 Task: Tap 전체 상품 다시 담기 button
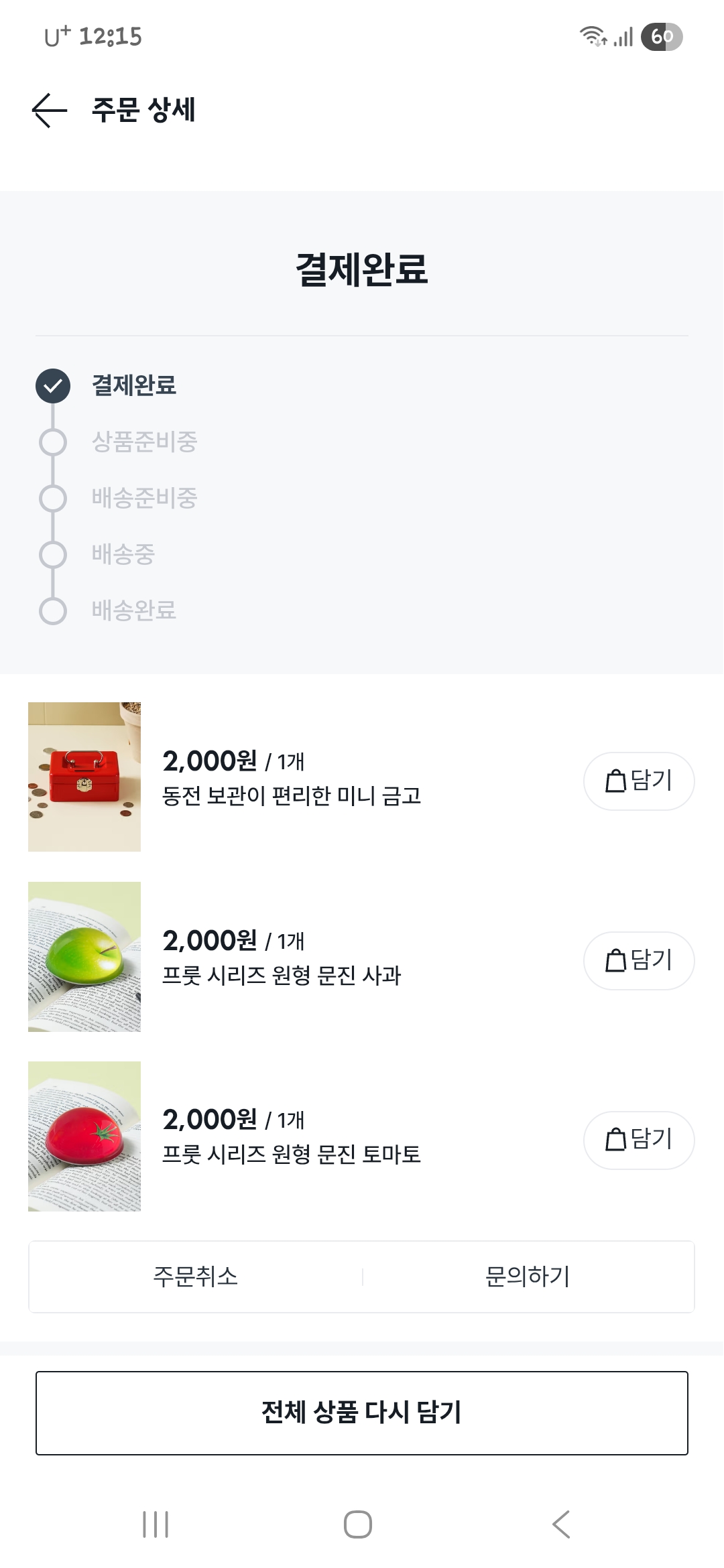coord(362,1413)
